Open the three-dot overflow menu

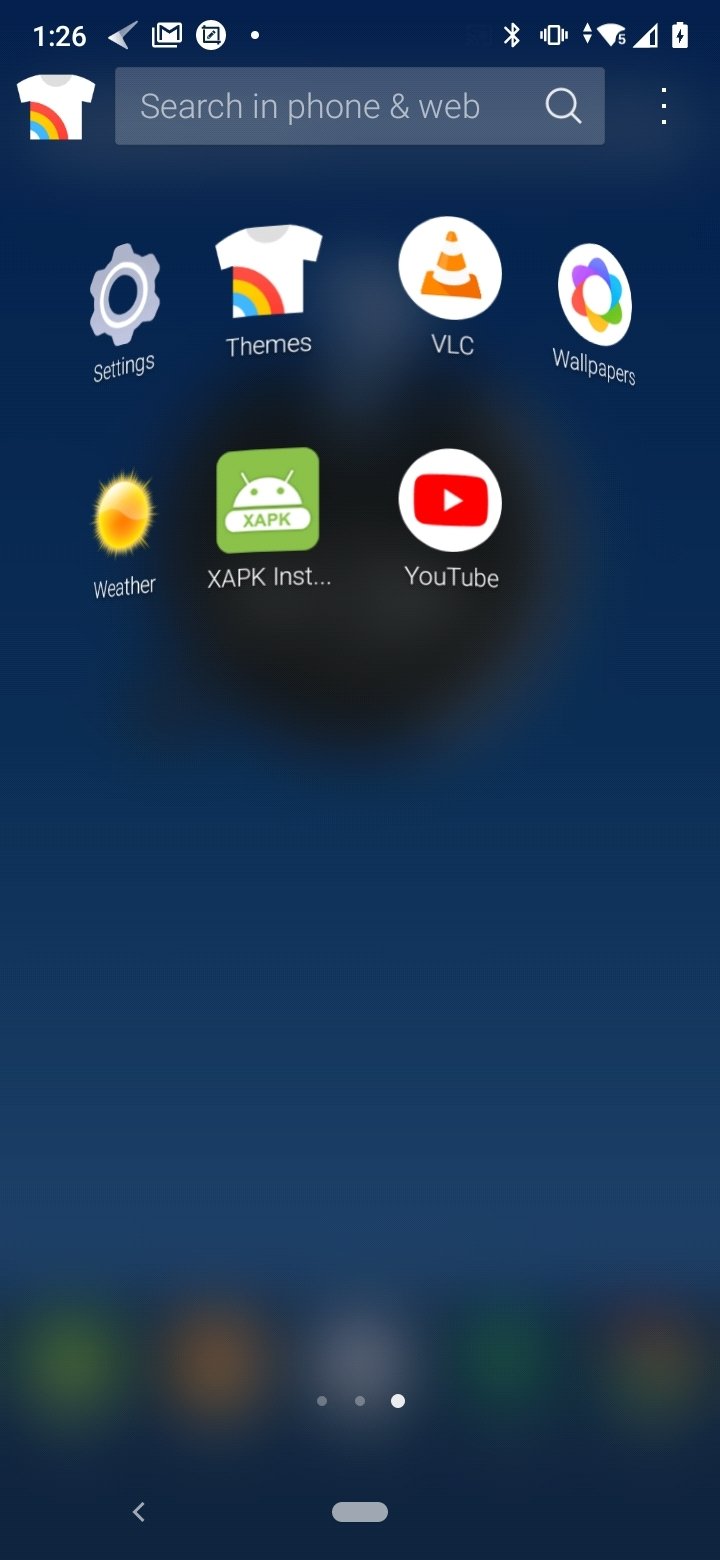point(664,106)
